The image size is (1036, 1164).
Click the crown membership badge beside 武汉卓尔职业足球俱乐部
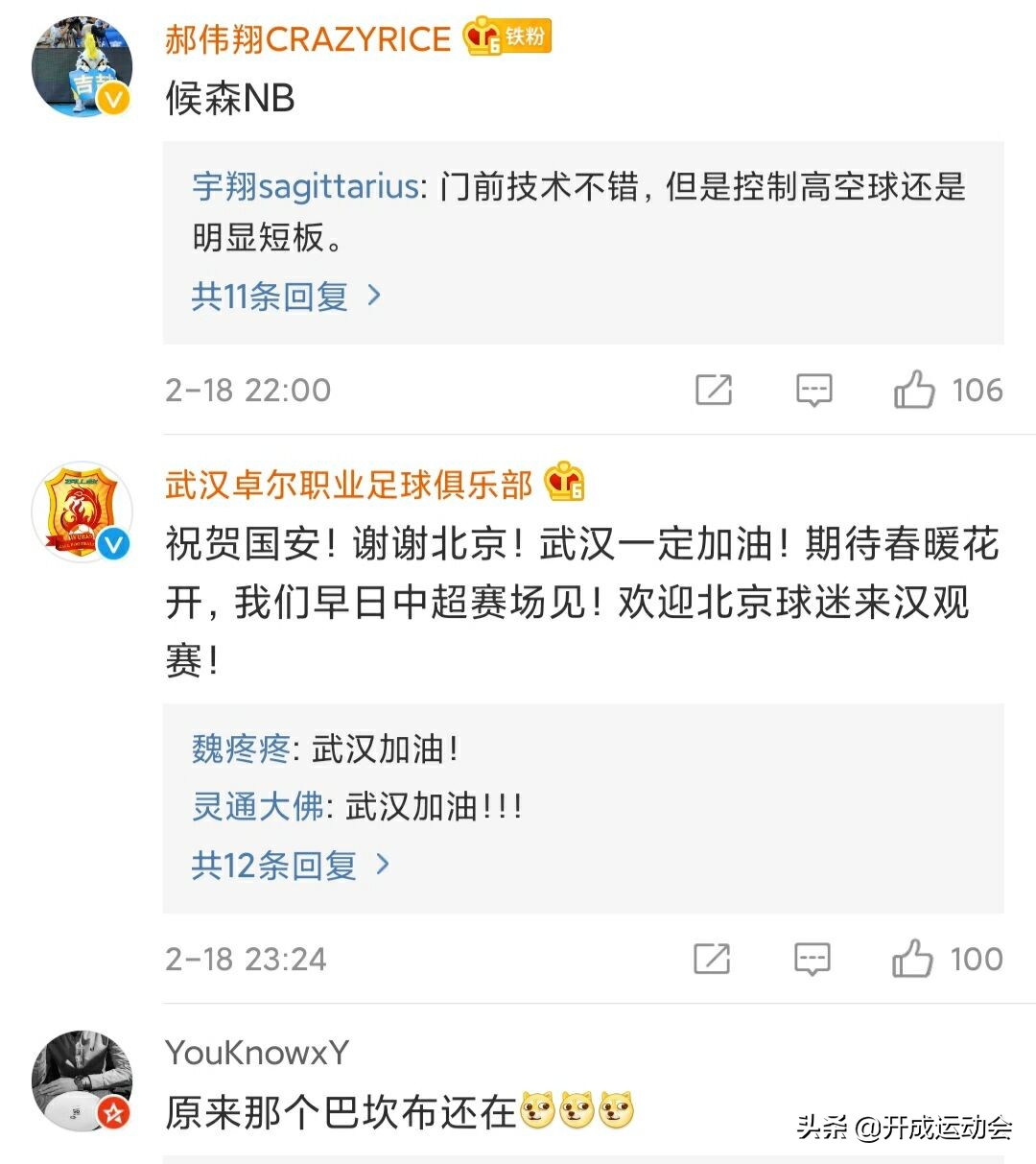(x=565, y=486)
